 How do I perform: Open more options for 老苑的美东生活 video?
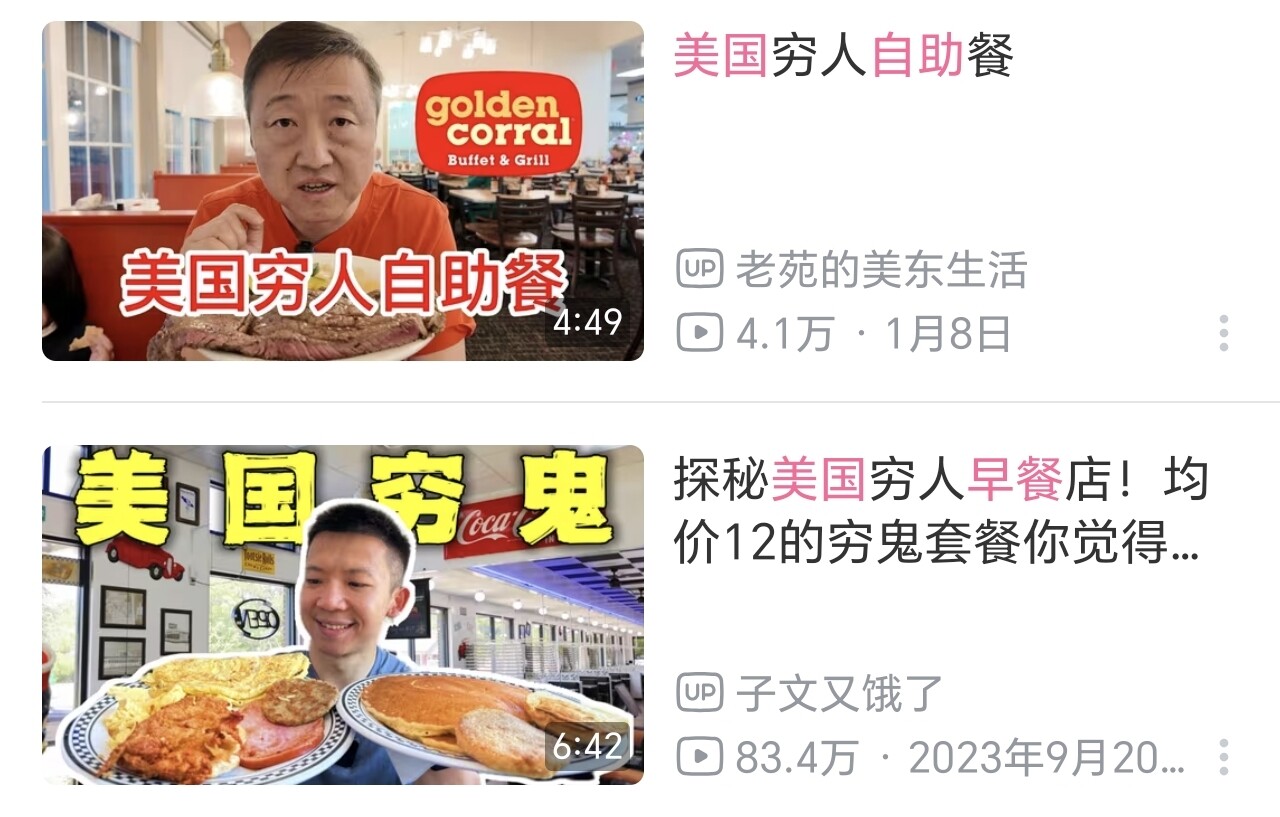click(x=1223, y=333)
